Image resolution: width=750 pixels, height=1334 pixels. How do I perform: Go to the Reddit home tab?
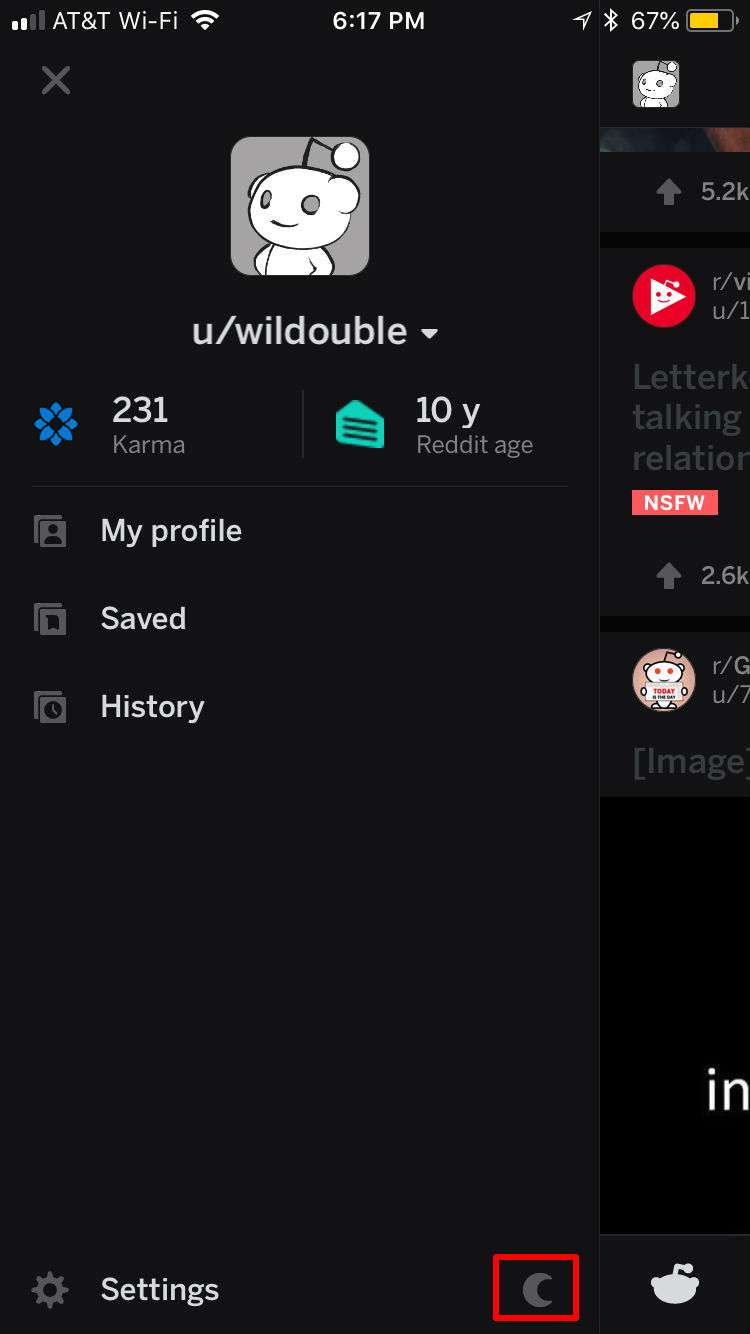click(x=674, y=1284)
